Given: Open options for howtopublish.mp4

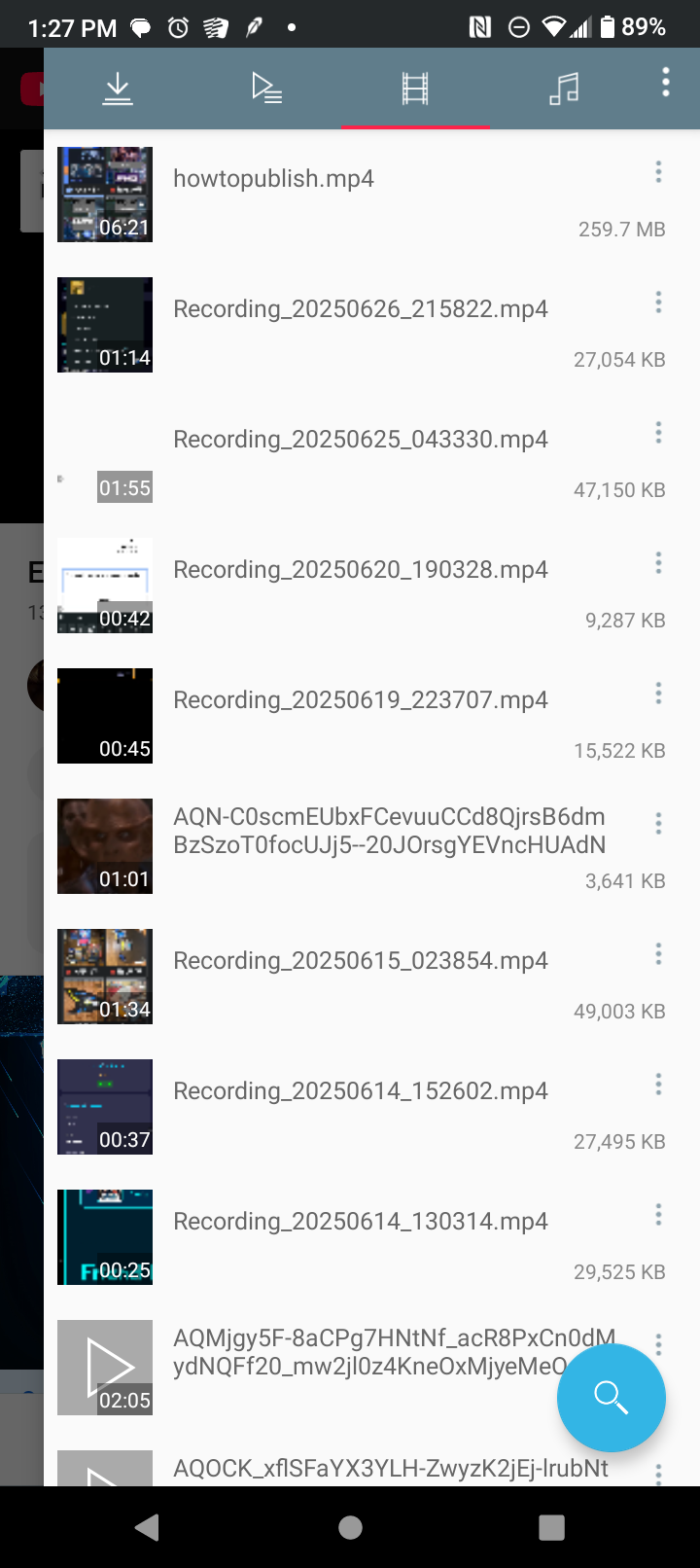Looking at the screenshot, I should click(x=658, y=172).
